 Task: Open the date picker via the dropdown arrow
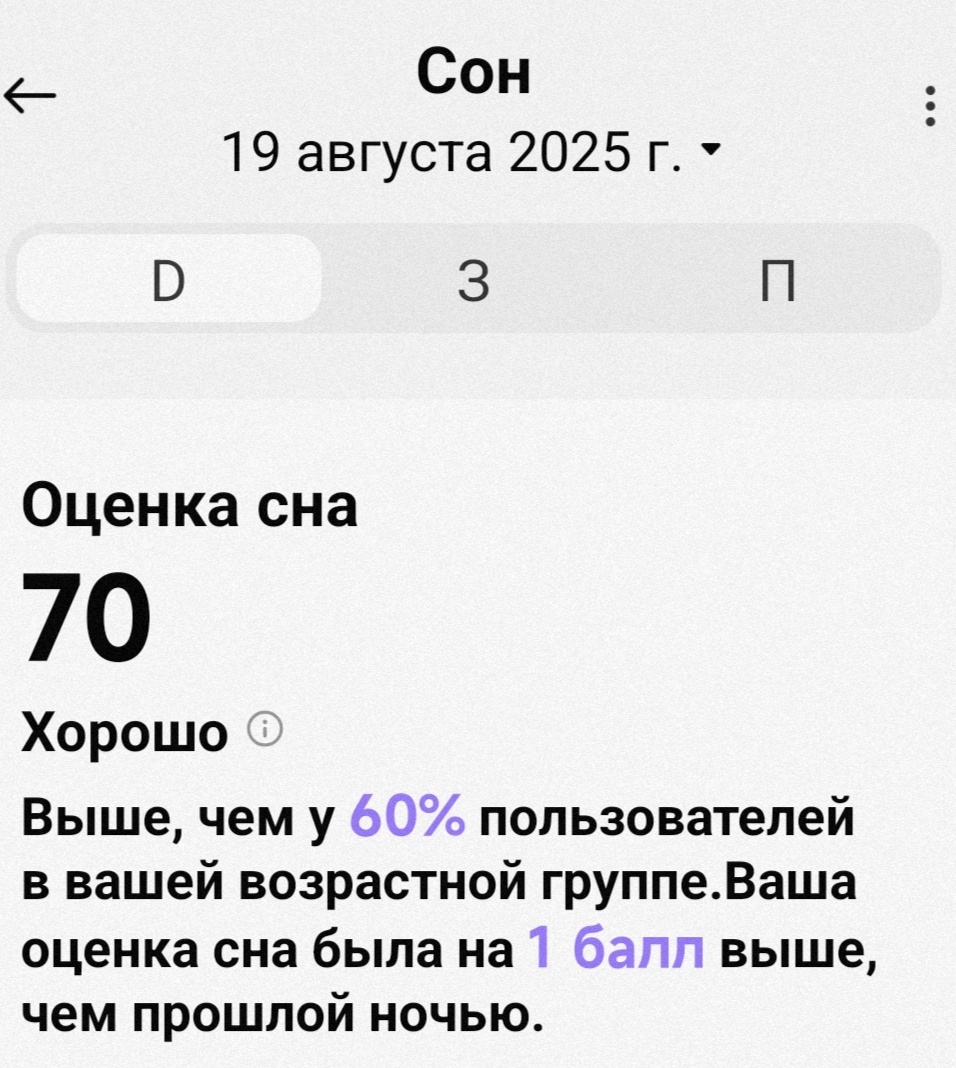click(x=712, y=152)
